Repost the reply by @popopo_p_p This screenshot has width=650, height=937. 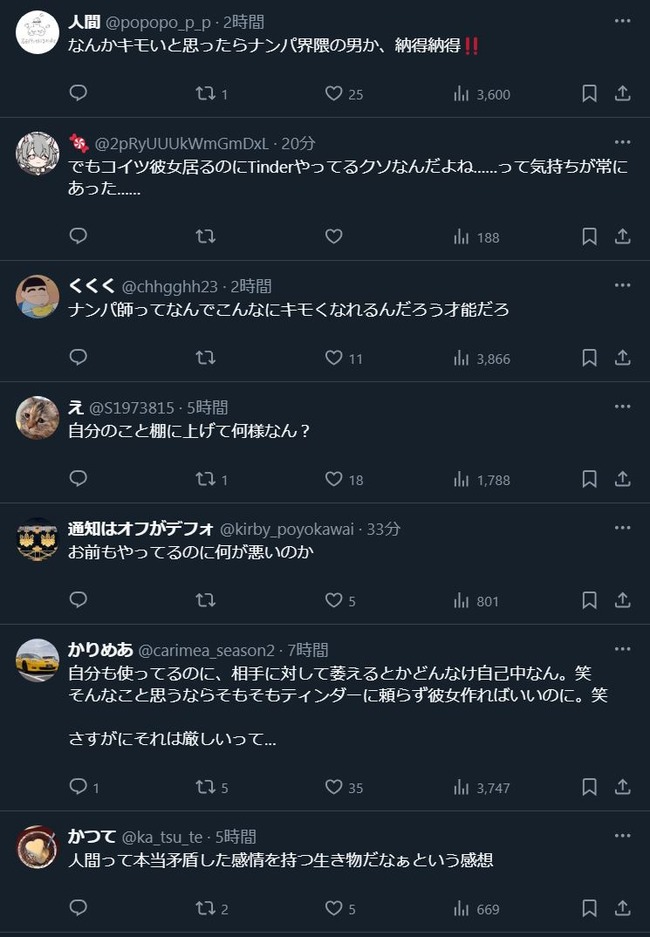(x=205, y=94)
